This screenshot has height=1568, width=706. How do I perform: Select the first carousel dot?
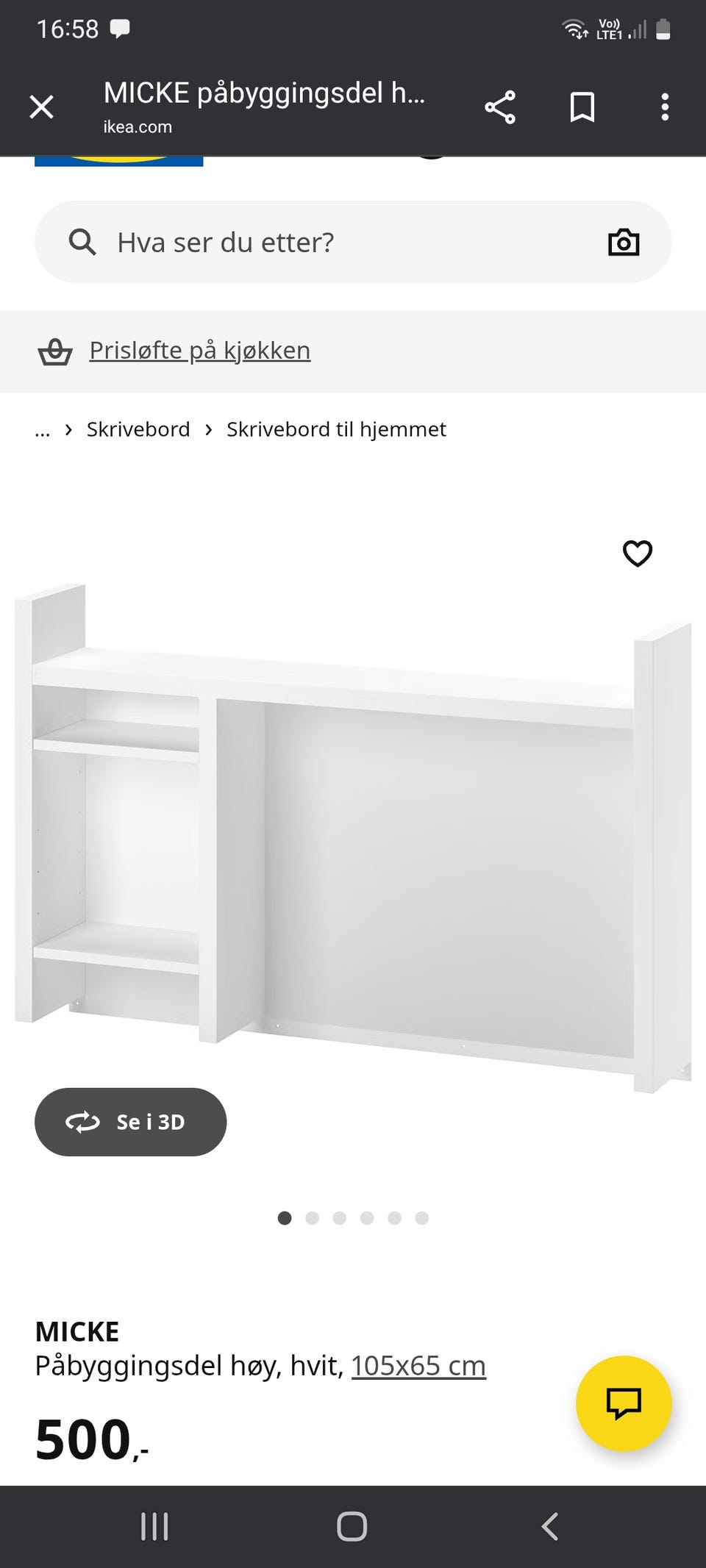coord(285,1218)
